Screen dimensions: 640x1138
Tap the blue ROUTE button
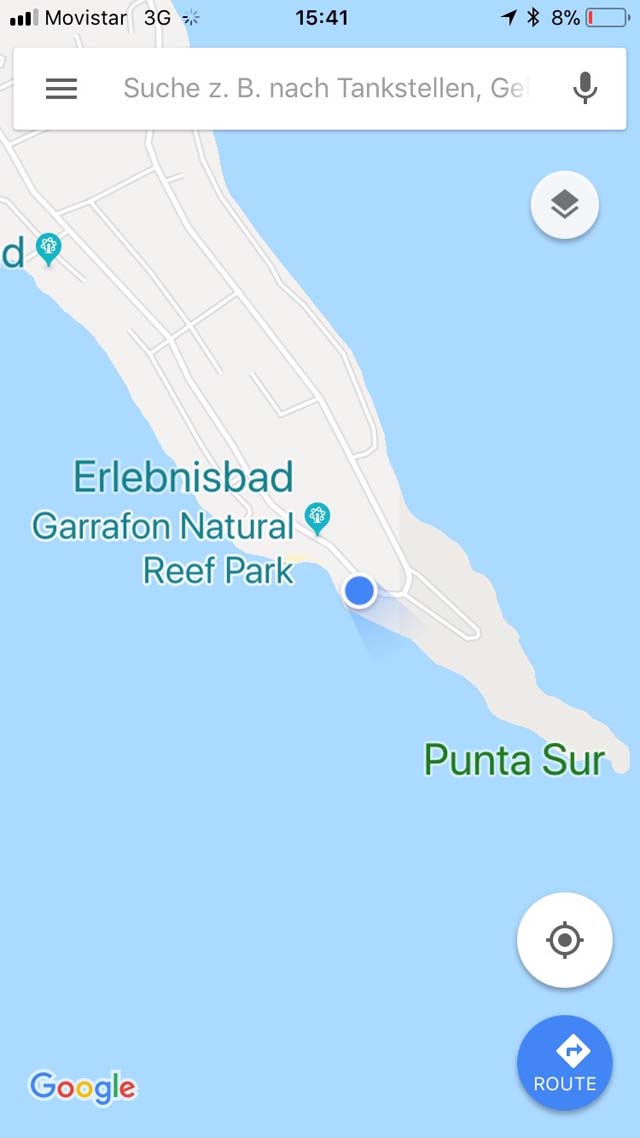point(565,1063)
